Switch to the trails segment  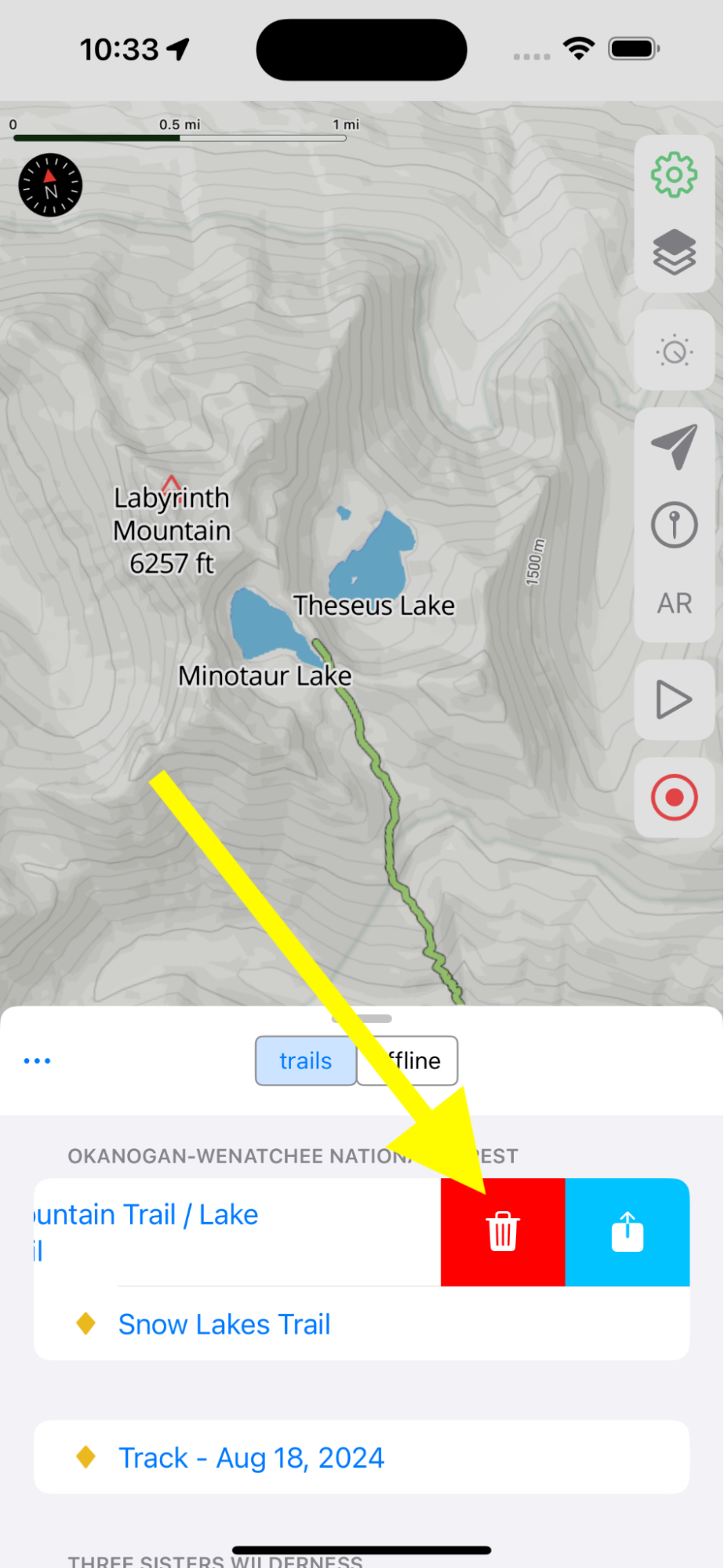tap(306, 1060)
